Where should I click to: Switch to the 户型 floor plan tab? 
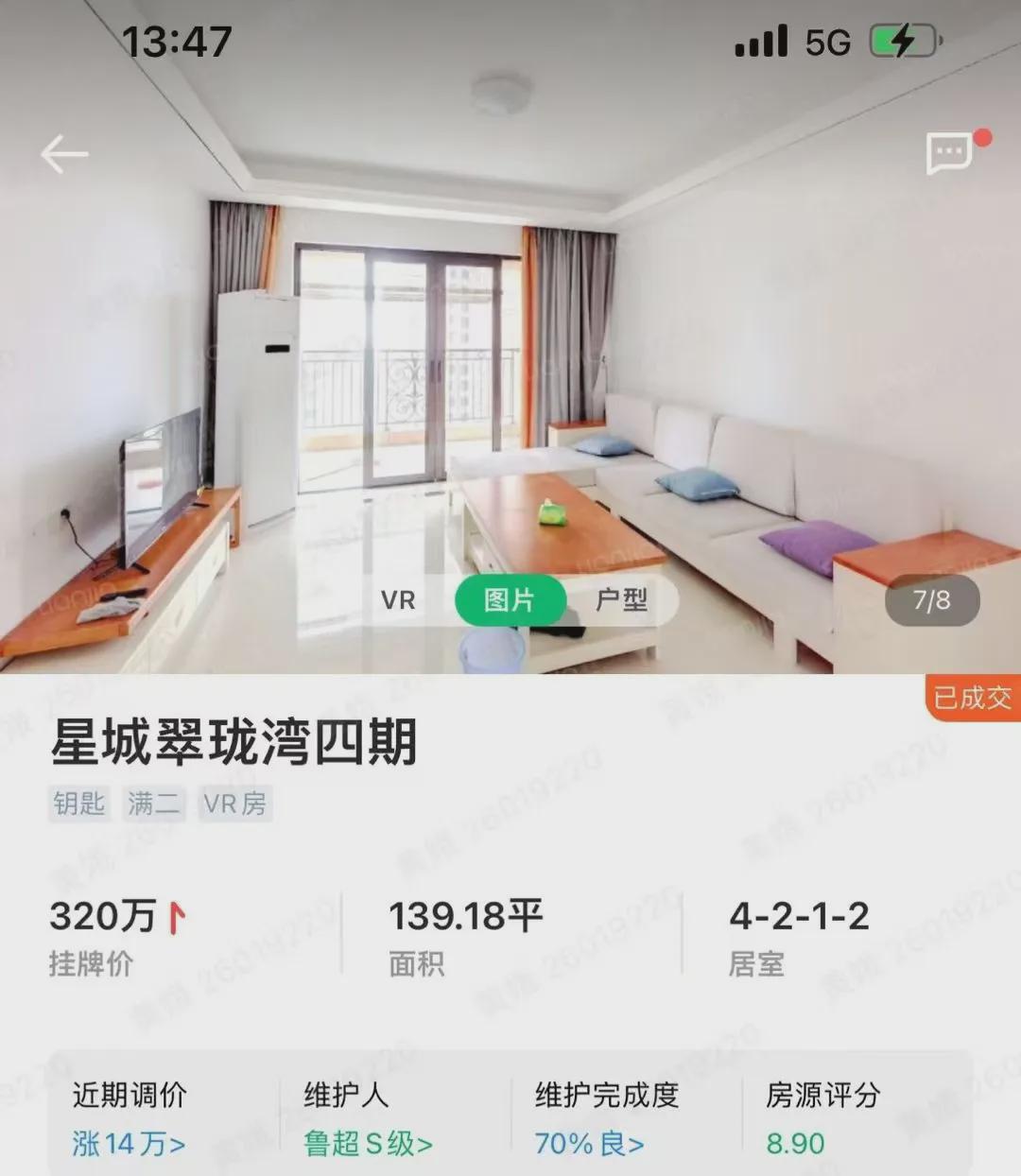tap(621, 600)
